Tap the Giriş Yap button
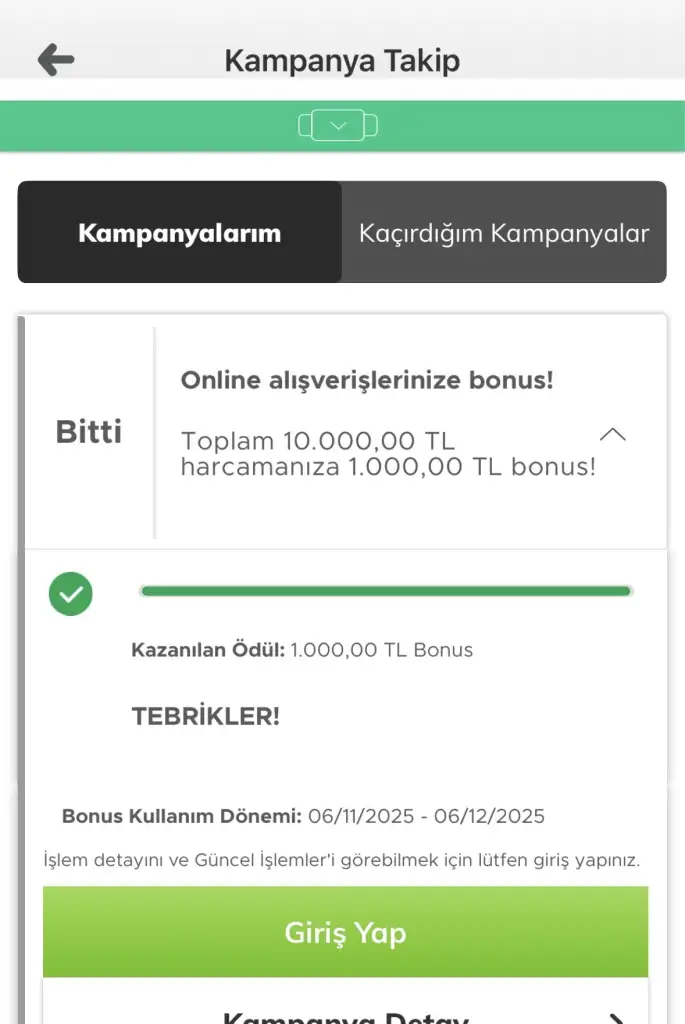The image size is (685, 1024). click(x=345, y=932)
